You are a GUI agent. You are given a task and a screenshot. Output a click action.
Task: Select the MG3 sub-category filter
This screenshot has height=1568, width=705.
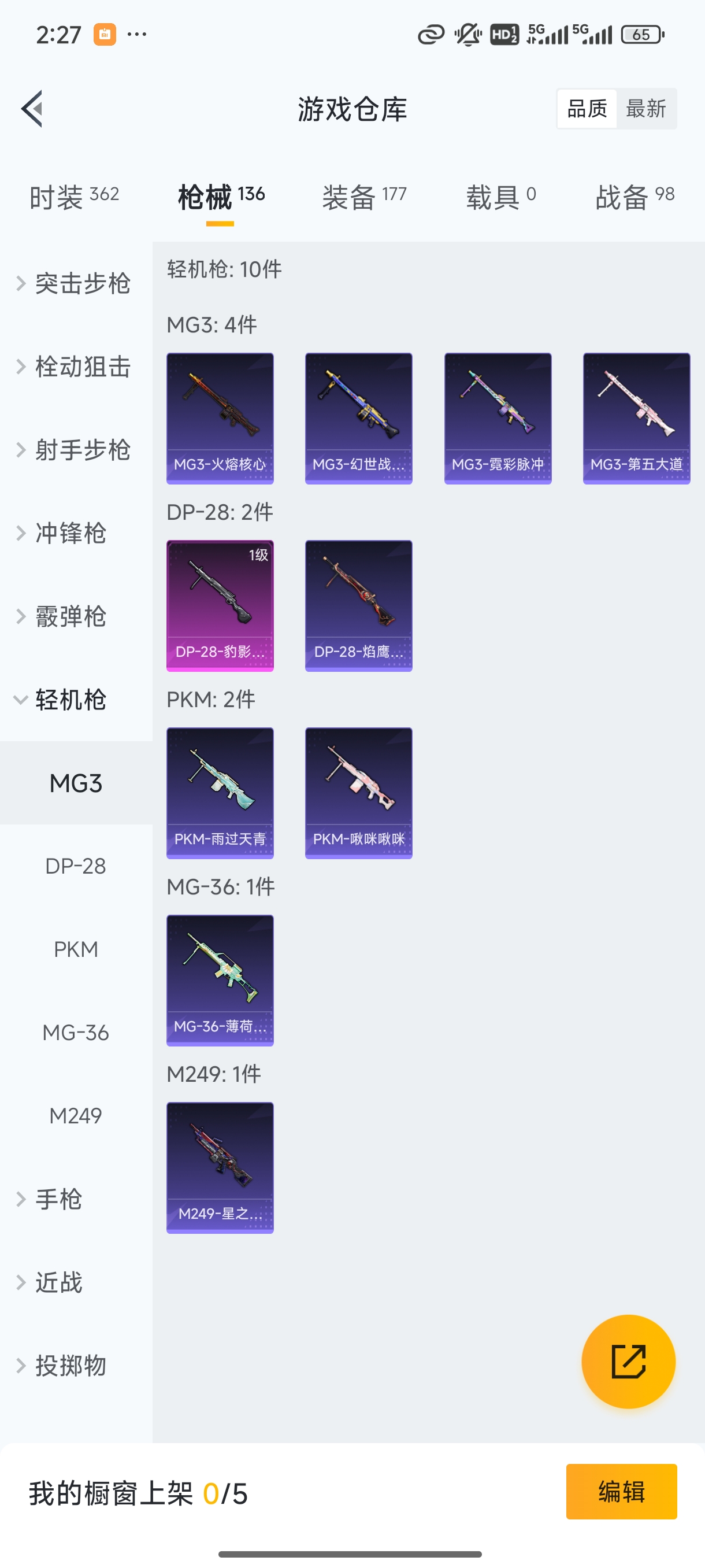(x=76, y=783)
